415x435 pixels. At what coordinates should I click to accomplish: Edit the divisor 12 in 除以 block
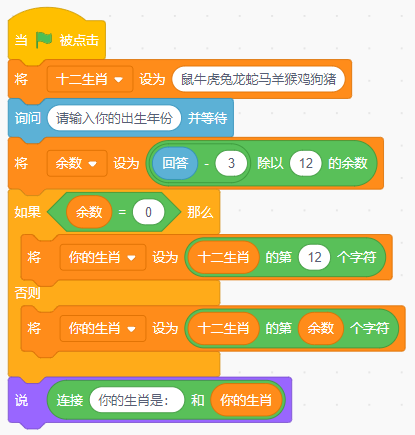pos(306,163)
